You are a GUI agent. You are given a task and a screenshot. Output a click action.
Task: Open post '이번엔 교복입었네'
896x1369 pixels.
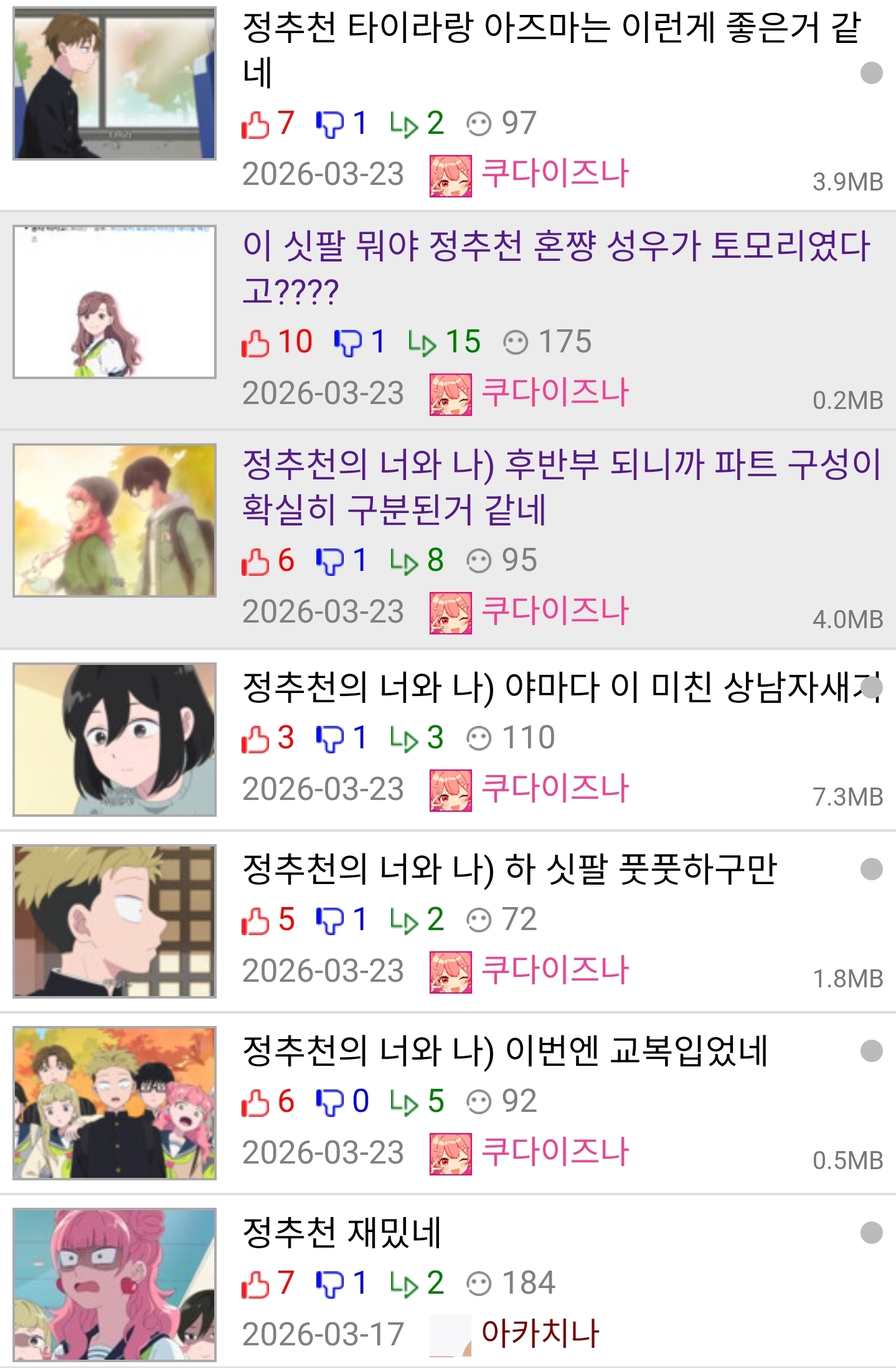click(504, 1051)
